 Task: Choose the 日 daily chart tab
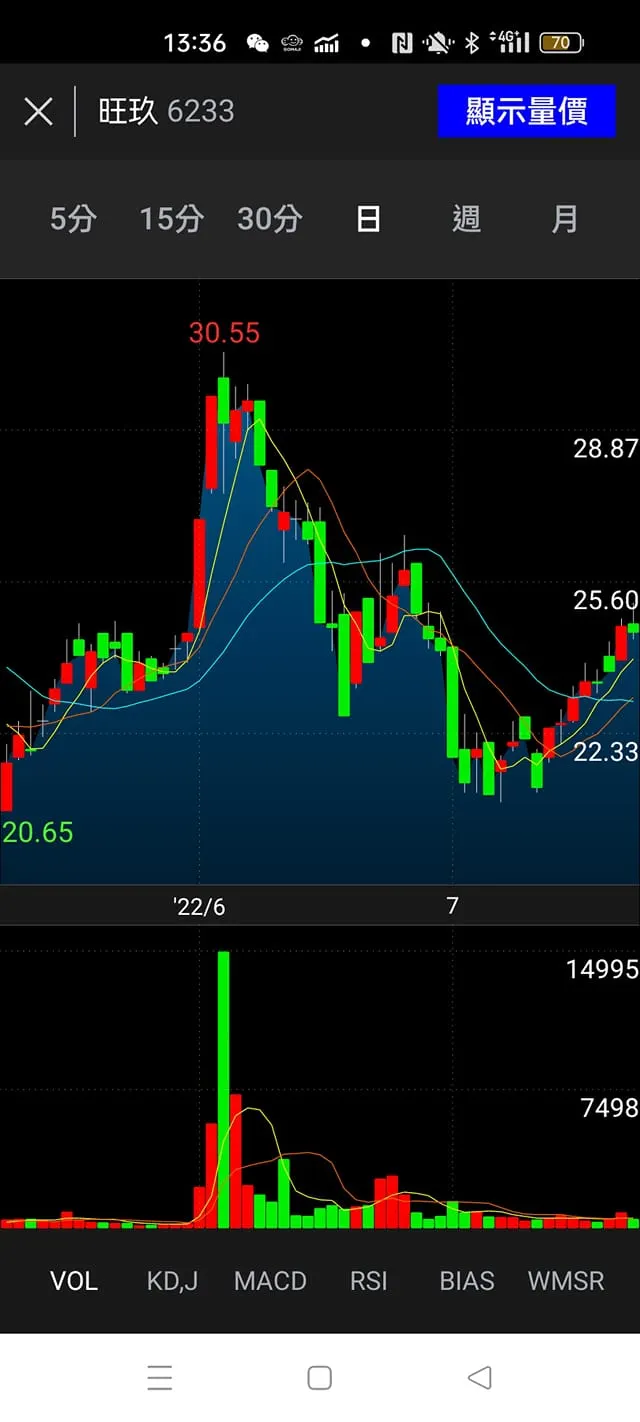[x=368, y=219]
